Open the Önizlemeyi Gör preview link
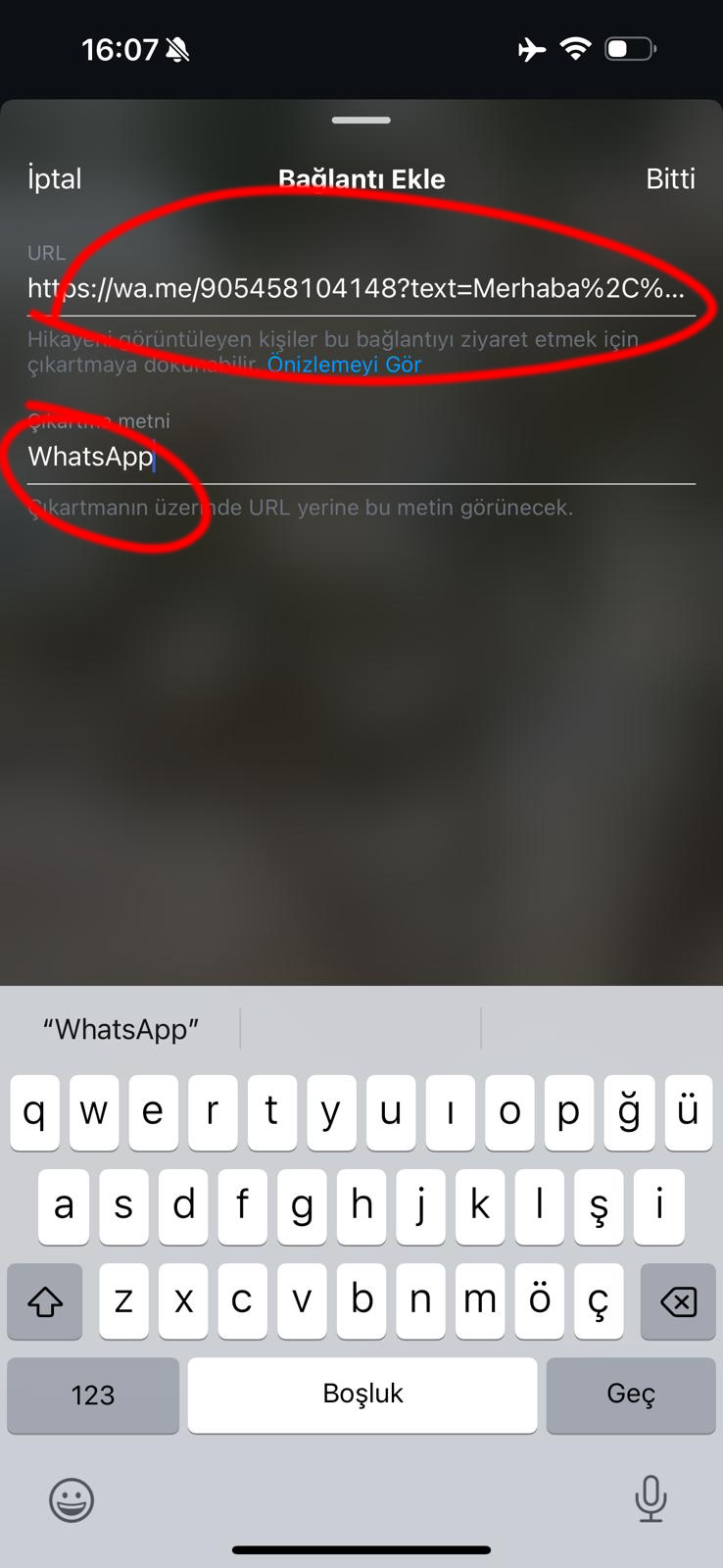 pos(344,365)
